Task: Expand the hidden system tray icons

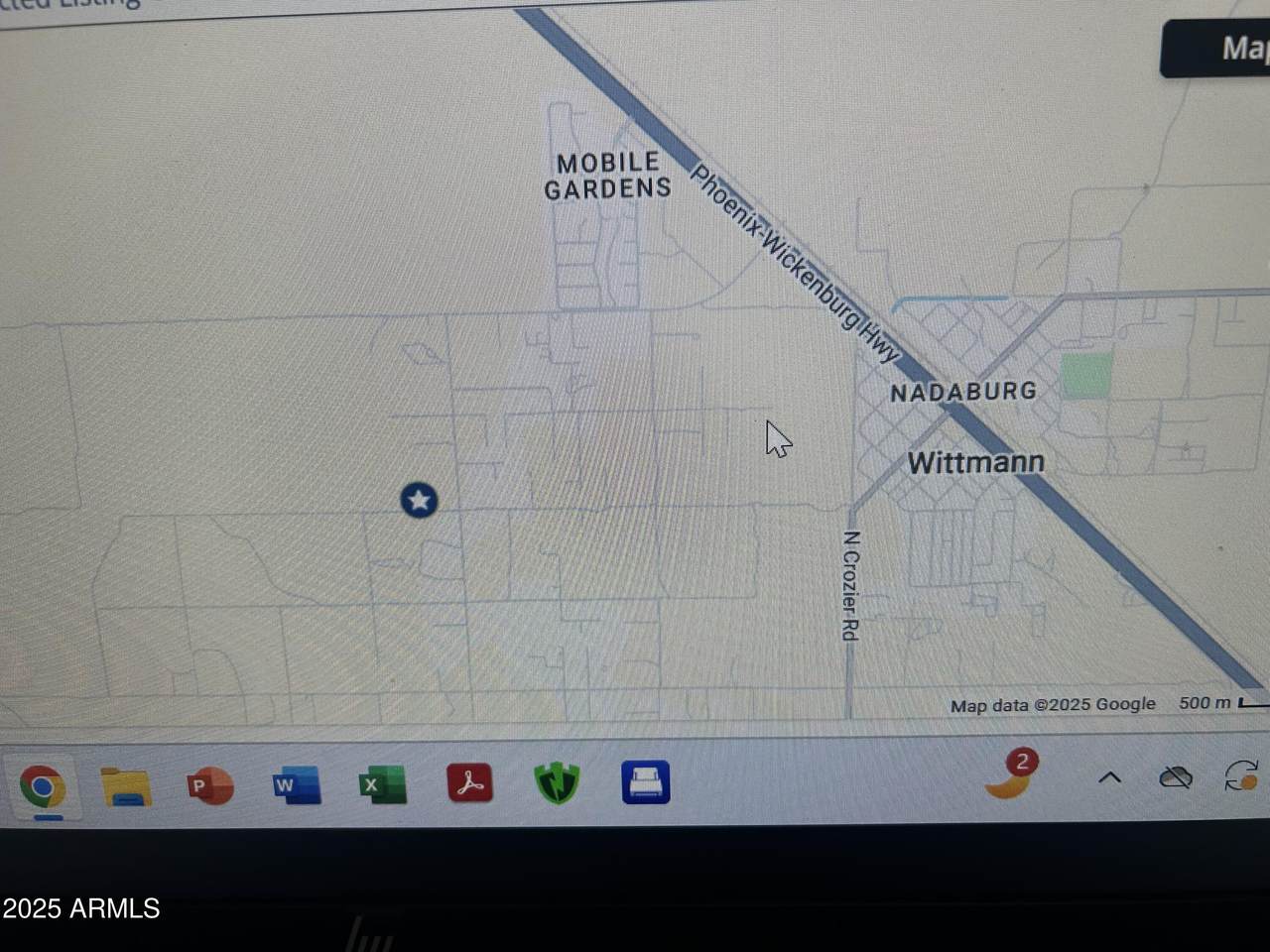Action: tap(1109, 778)
